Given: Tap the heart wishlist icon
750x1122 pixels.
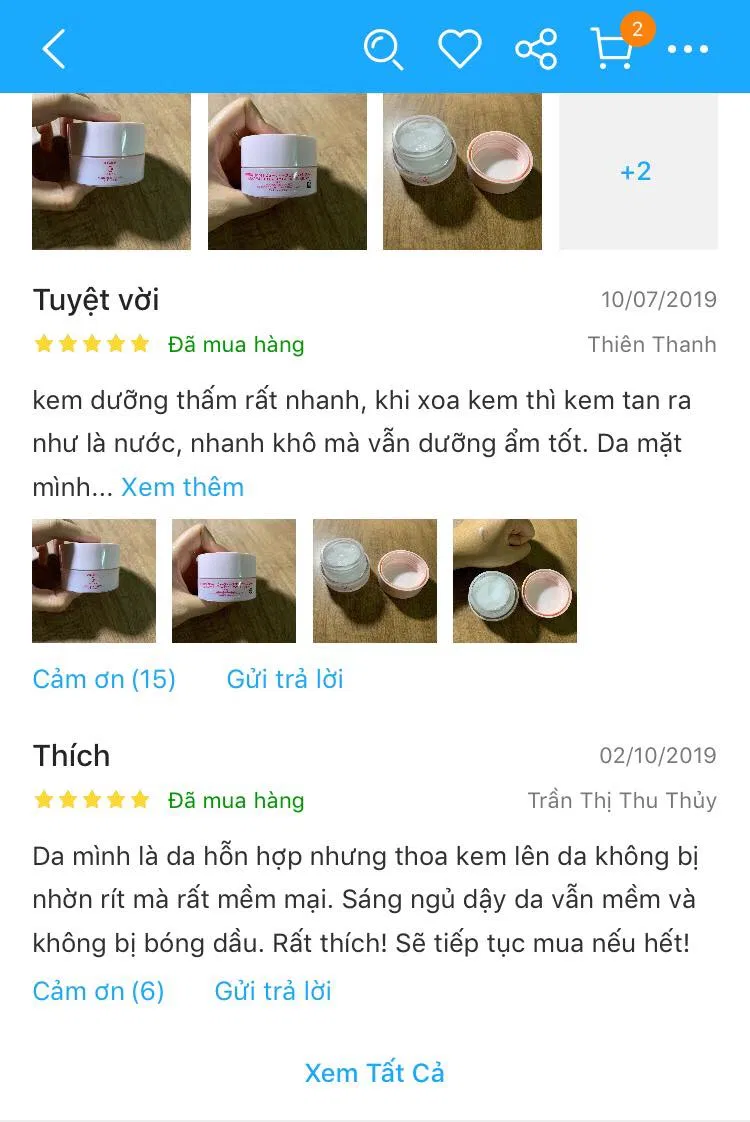Looking at the screenshot, I should click(460, 46).
